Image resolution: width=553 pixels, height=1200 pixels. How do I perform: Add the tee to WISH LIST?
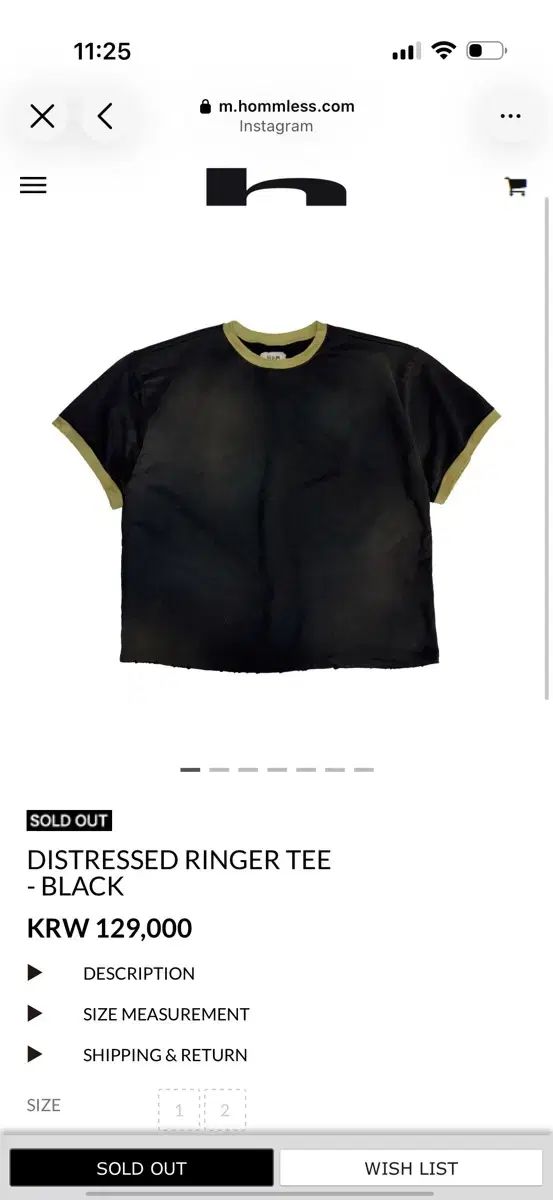coord(411,1168)
